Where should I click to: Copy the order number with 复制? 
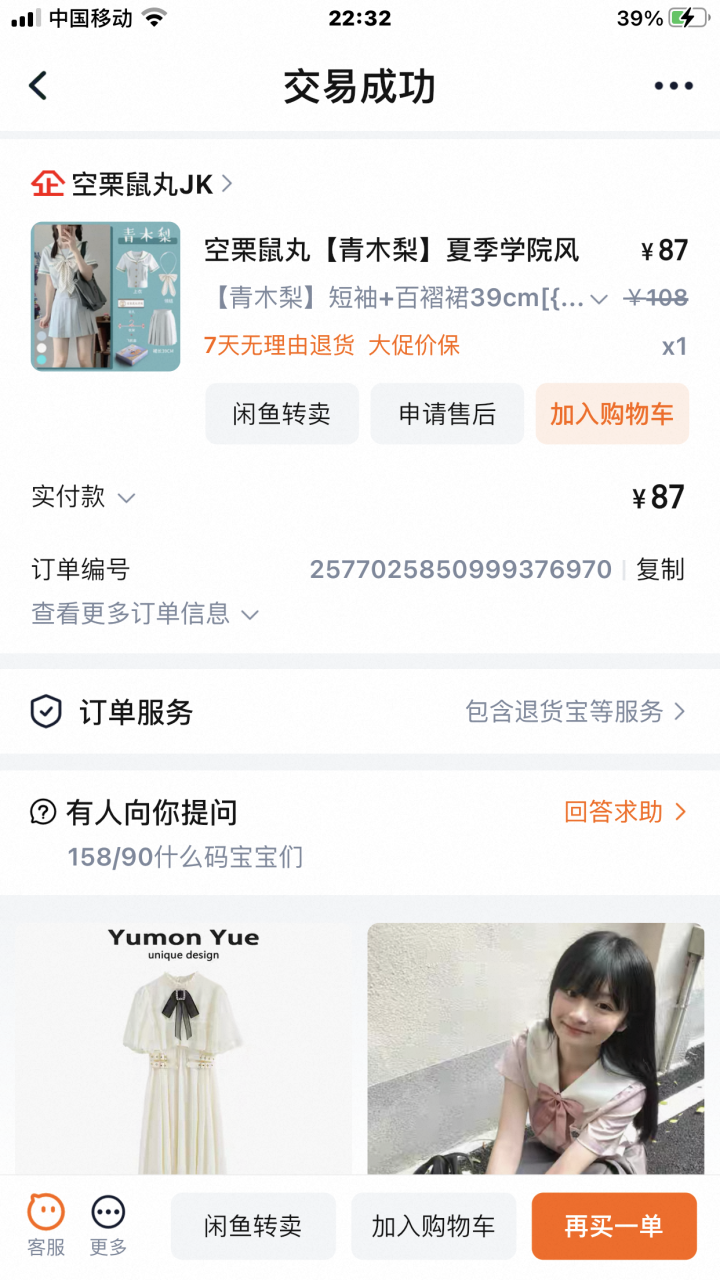660,570
